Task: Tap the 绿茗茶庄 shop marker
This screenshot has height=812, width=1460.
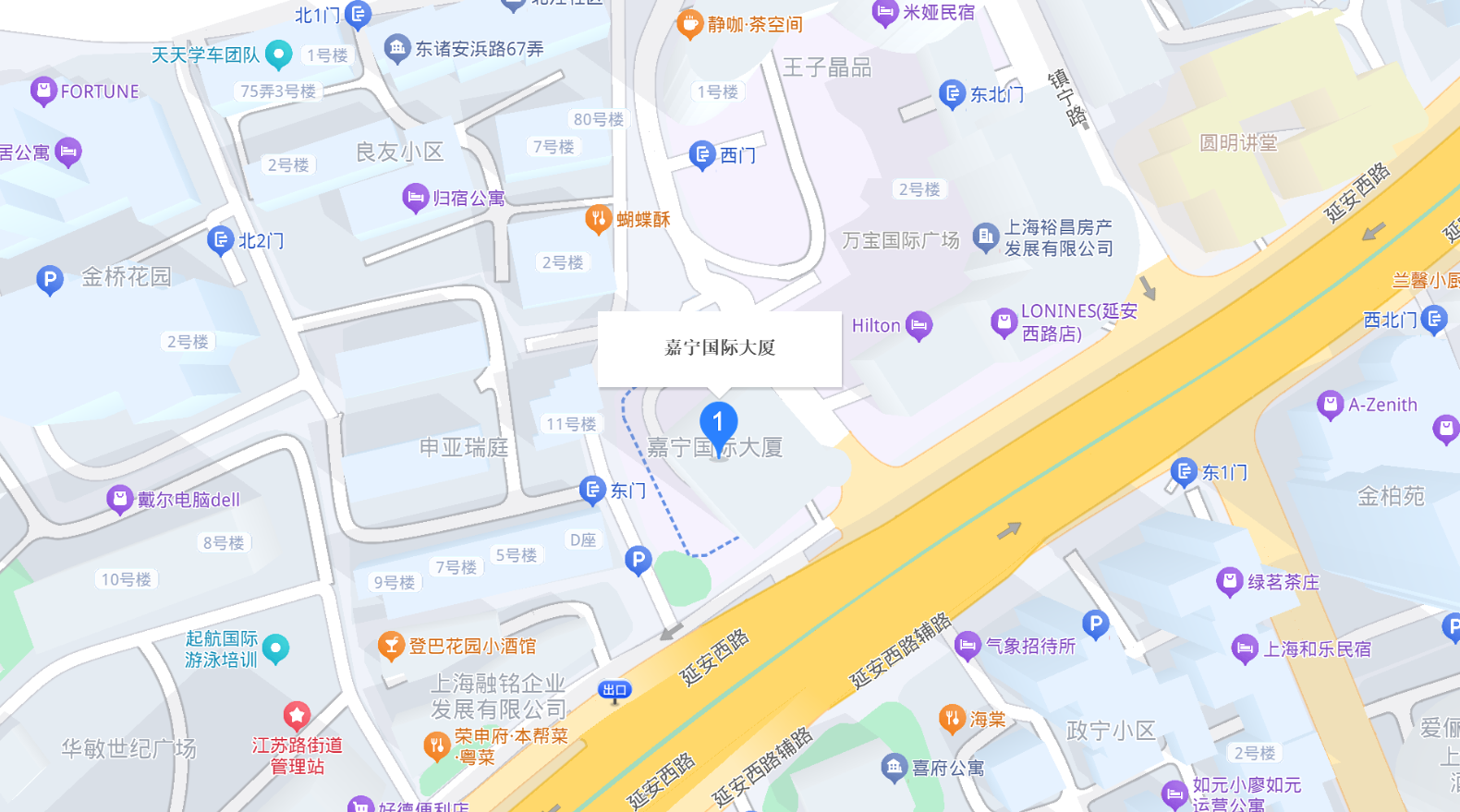Action: pos(1229,582)
